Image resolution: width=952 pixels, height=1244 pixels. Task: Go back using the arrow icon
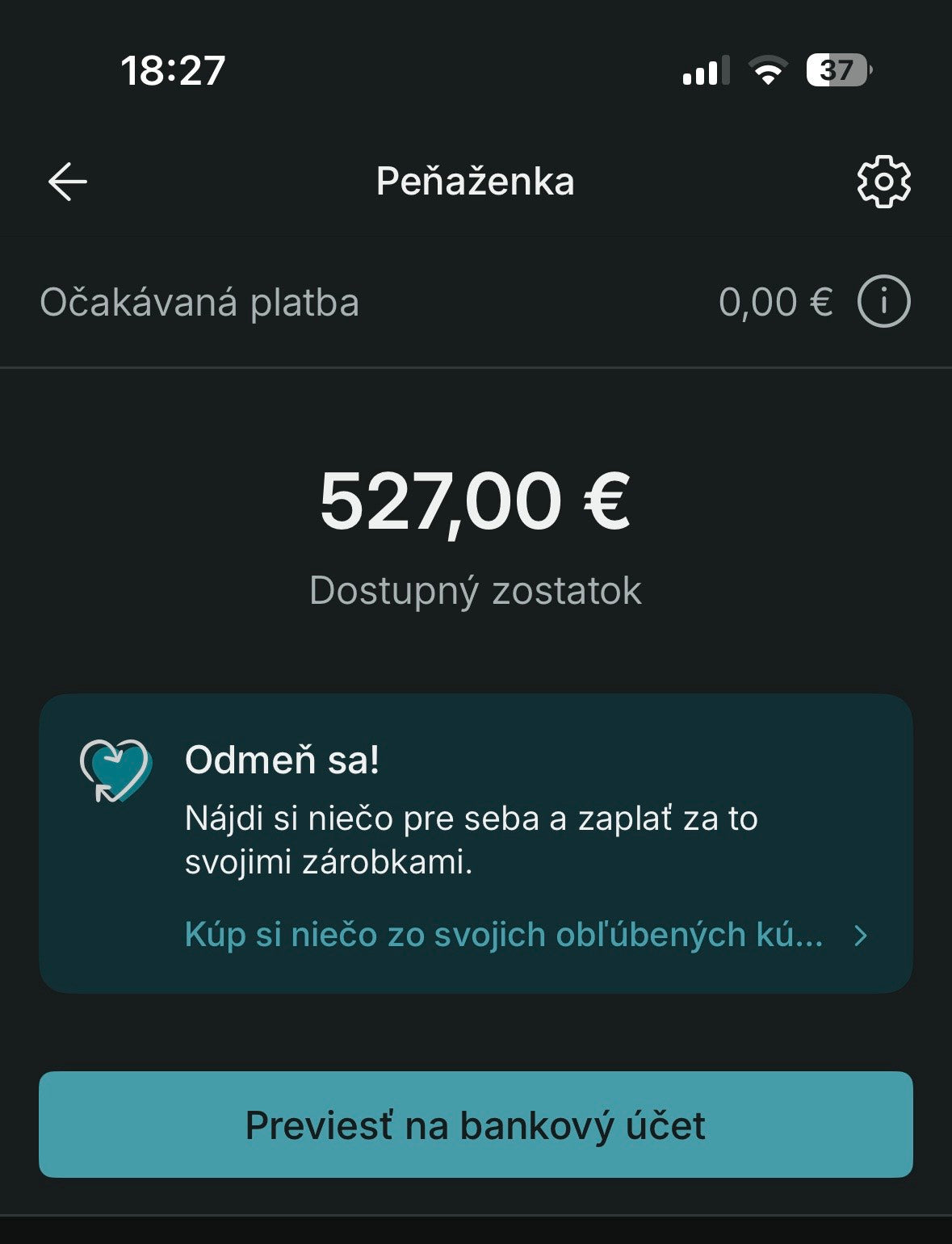pos(68,181)
